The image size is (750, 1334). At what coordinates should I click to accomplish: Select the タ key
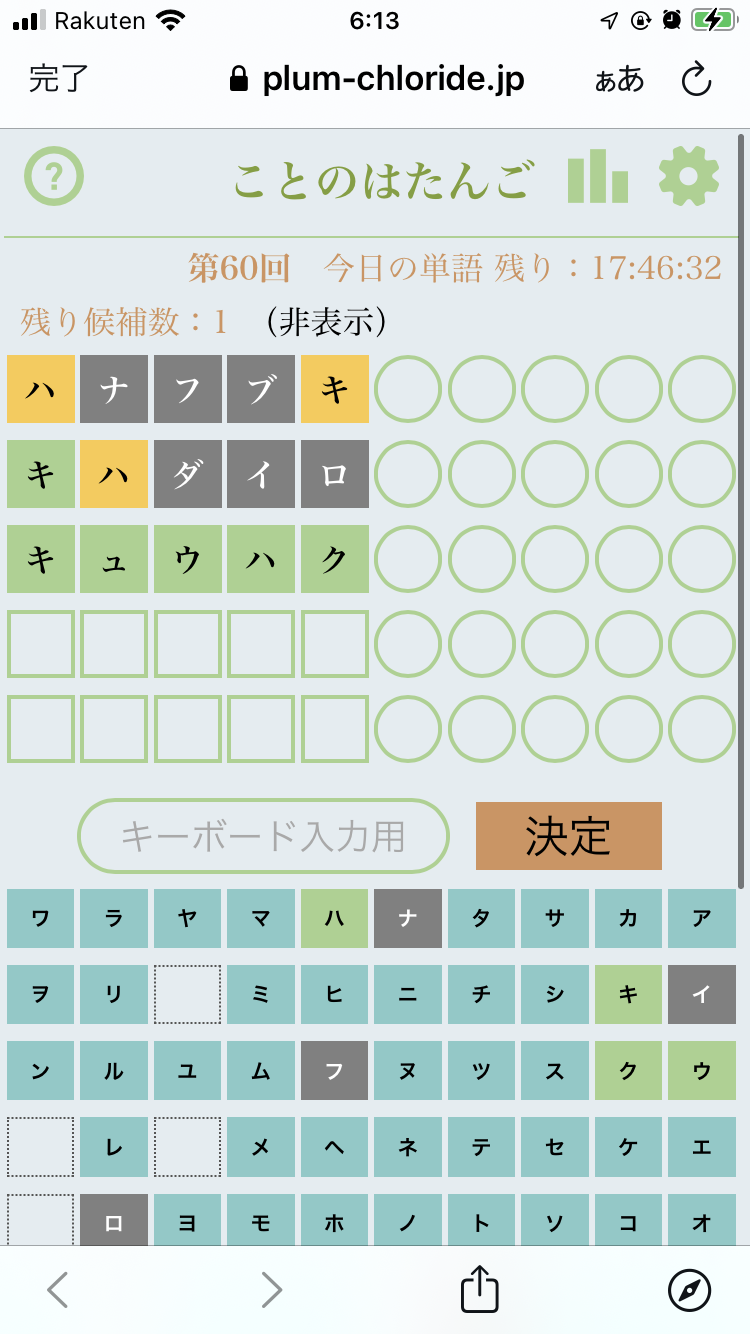[481, 918]
